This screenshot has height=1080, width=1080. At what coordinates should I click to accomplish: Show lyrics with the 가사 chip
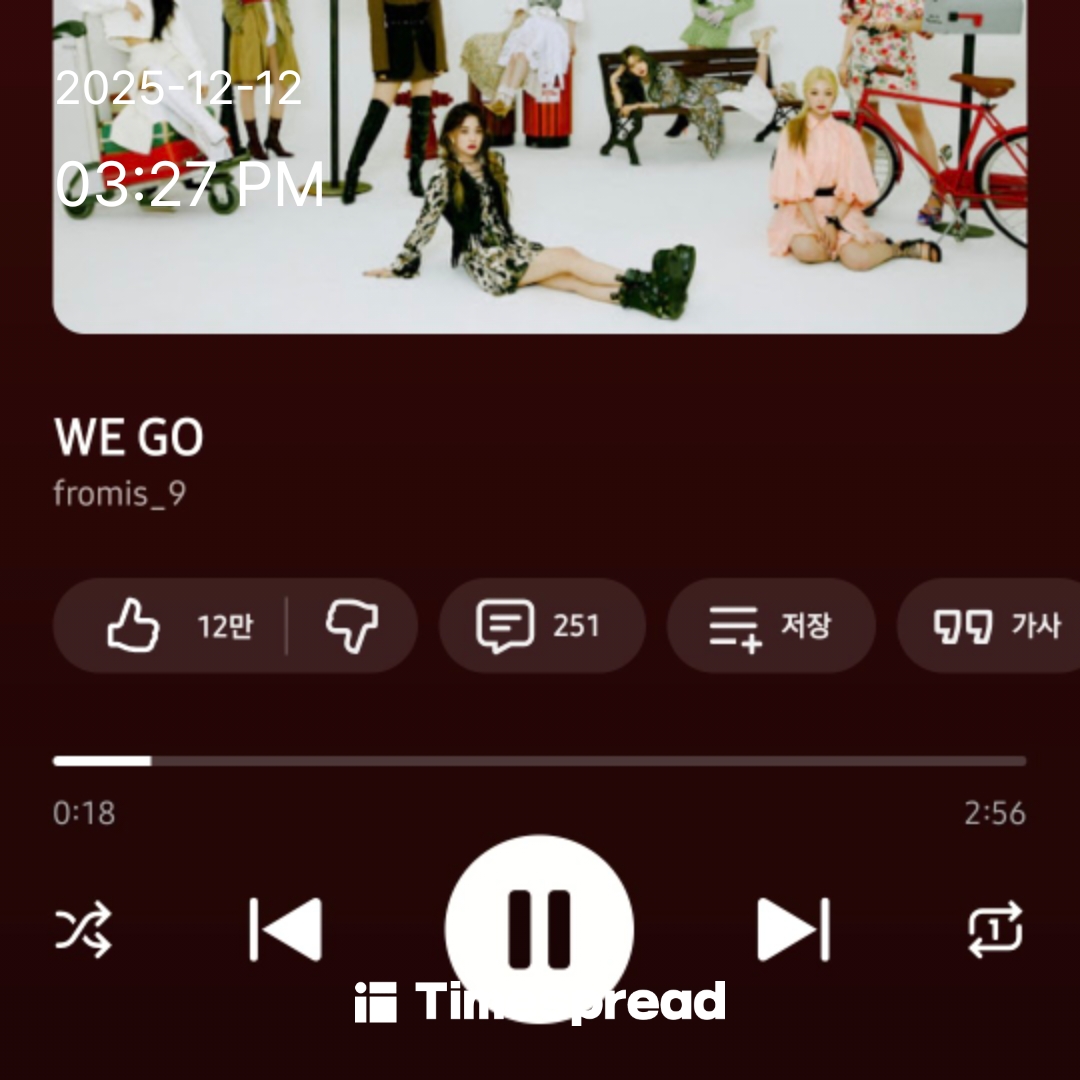tap(995, 626)
